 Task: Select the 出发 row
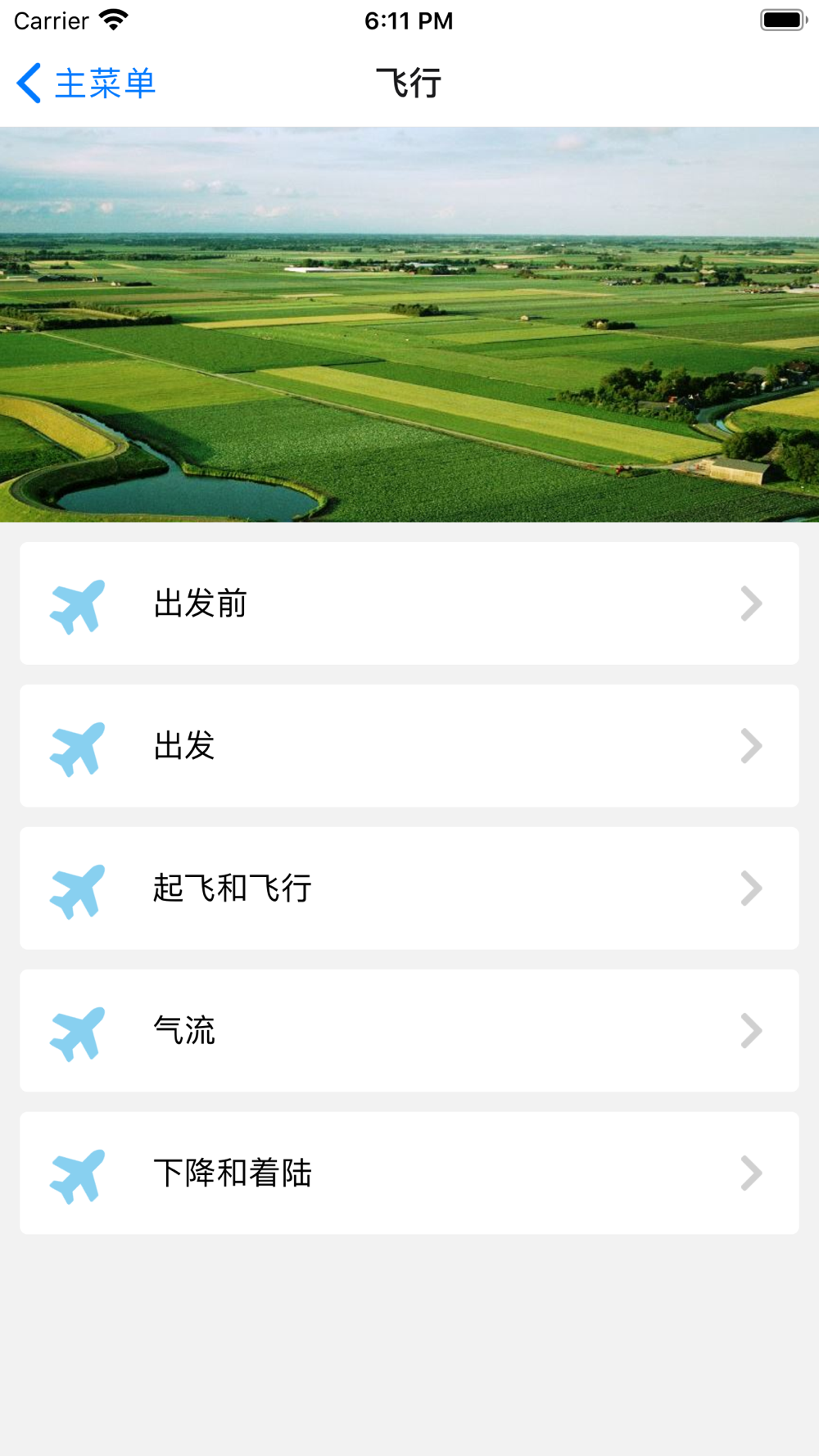coord(409,746)
